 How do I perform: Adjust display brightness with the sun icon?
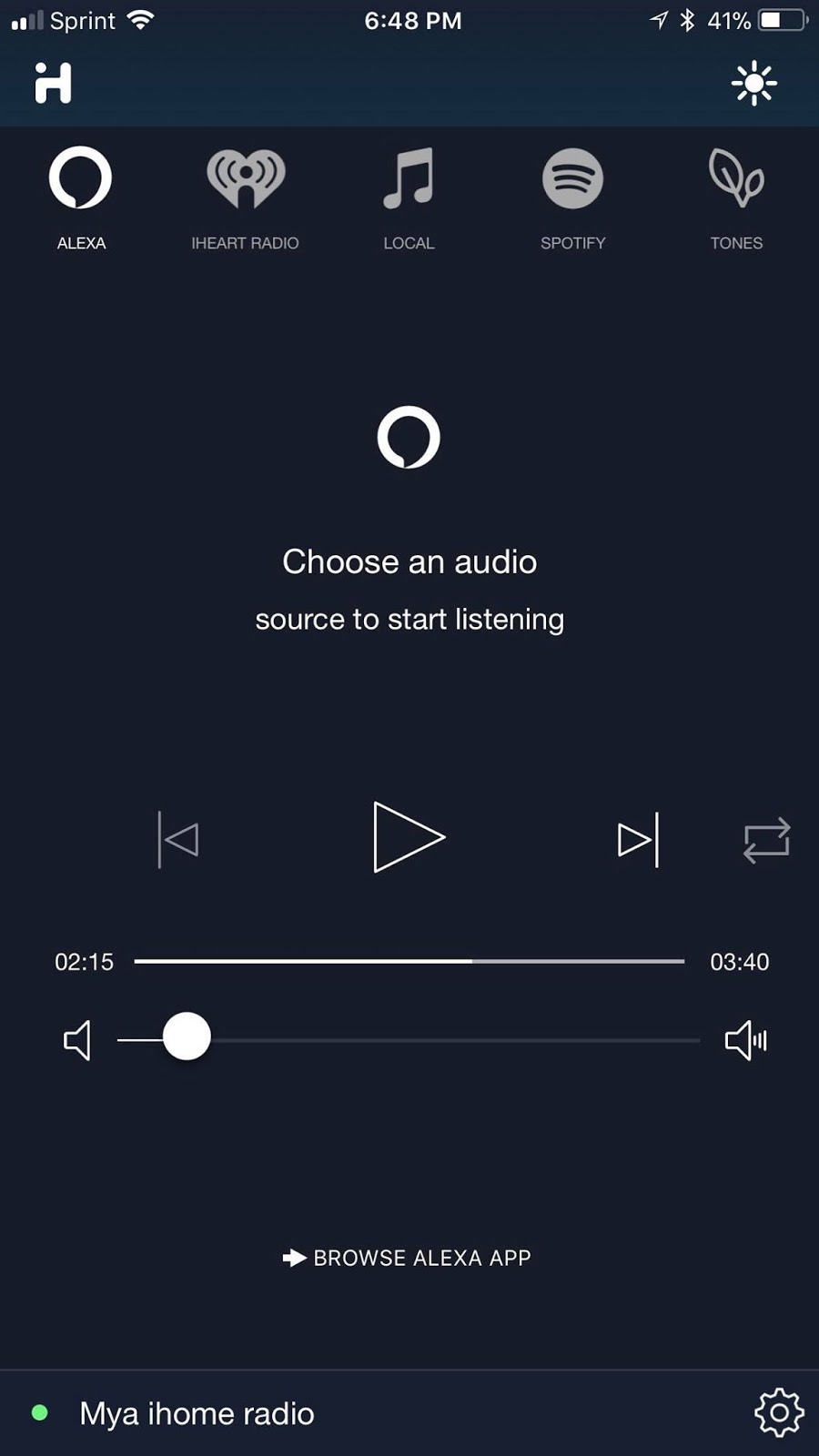coord(753,84)
